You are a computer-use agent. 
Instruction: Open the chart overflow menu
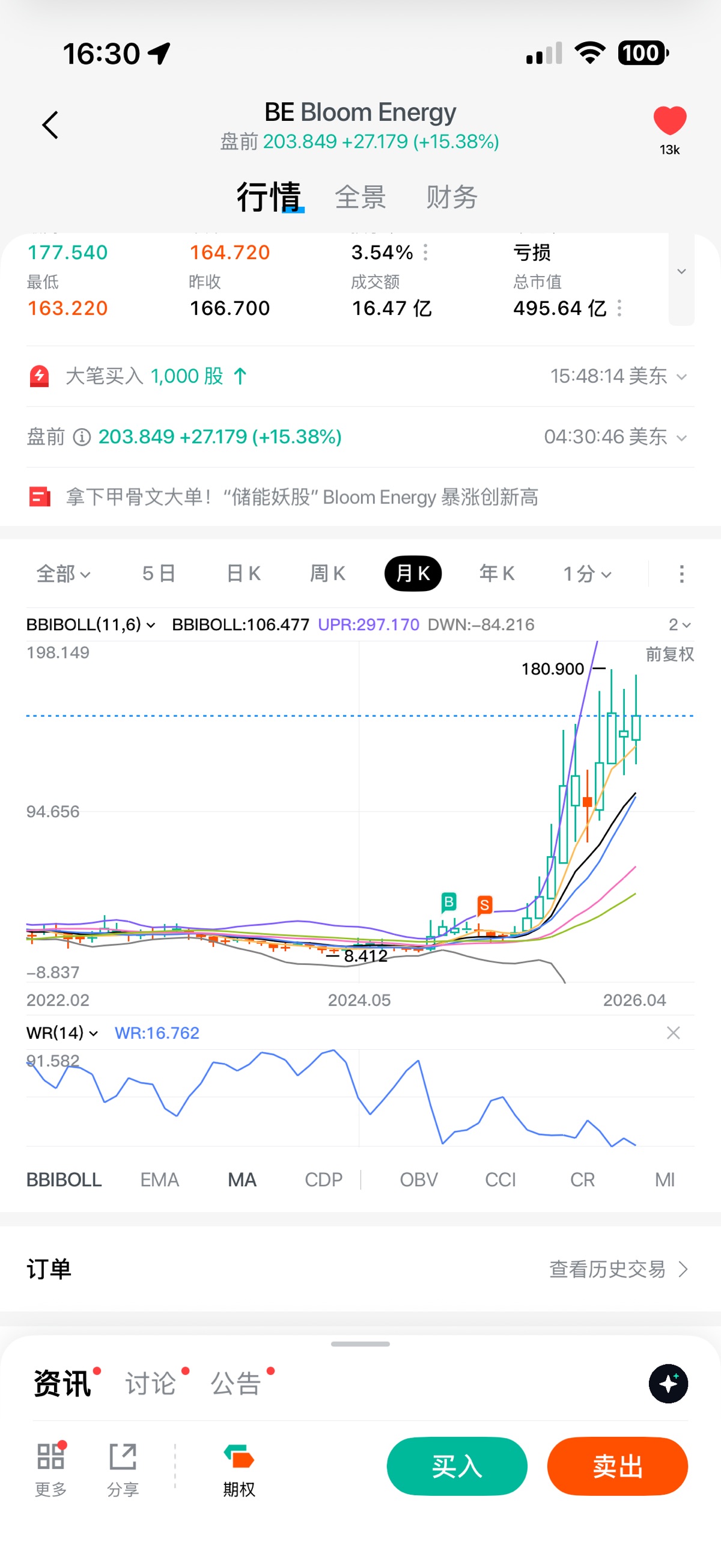[681, 574]
